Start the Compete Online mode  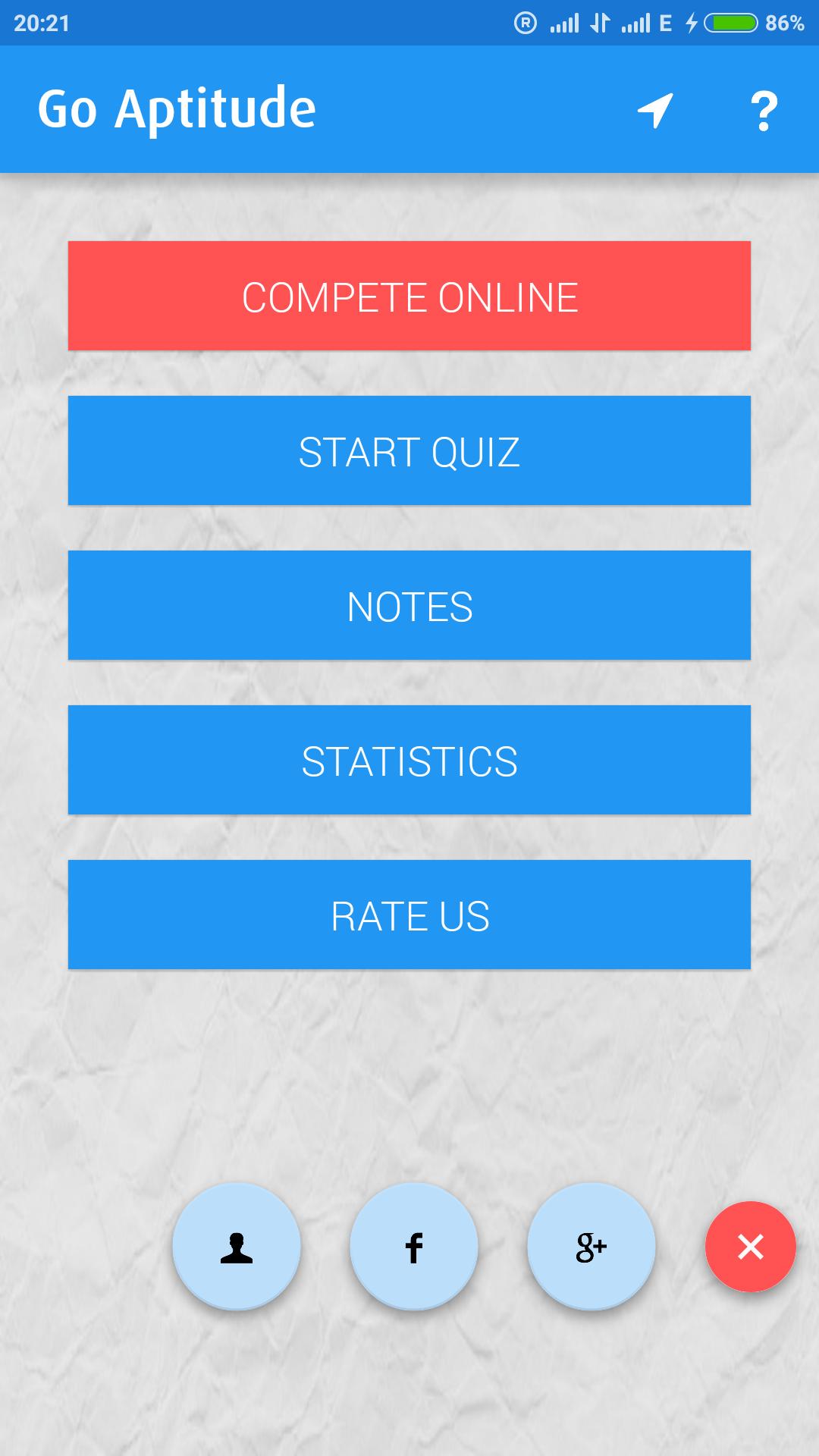[409, 296]
